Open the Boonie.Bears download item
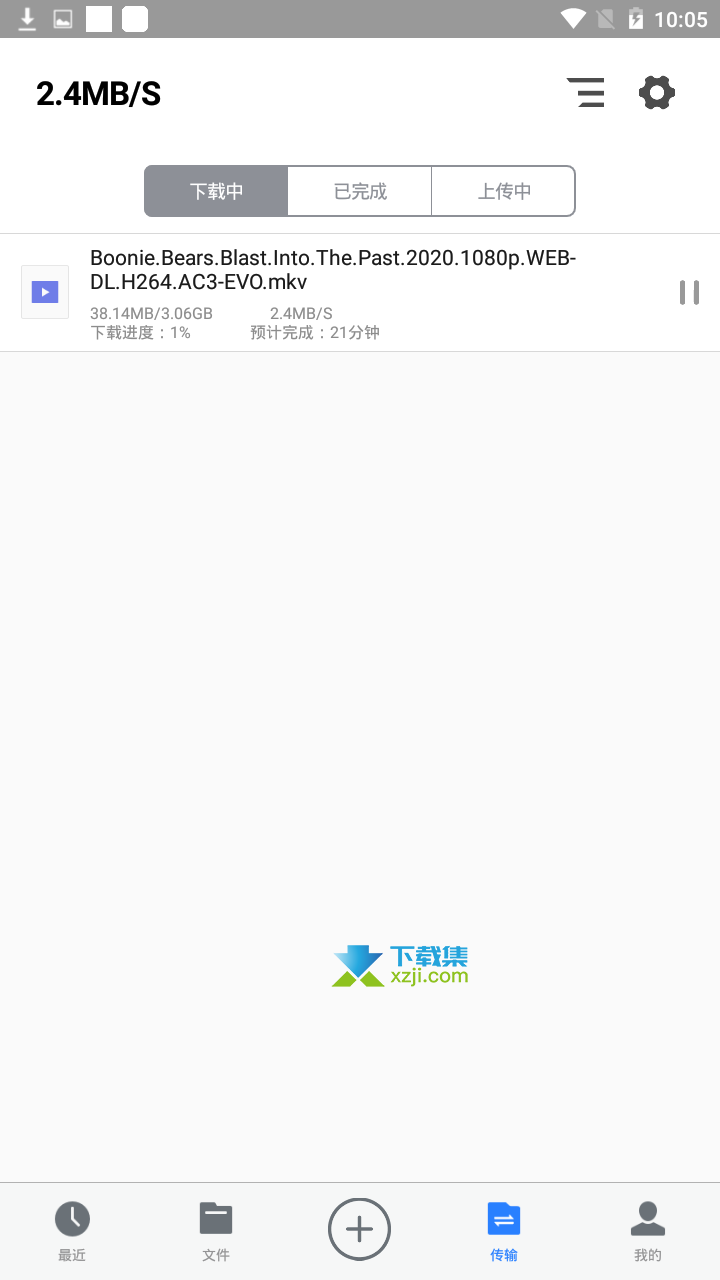Viewport: 720px width, 1280px height. point(360,293)
